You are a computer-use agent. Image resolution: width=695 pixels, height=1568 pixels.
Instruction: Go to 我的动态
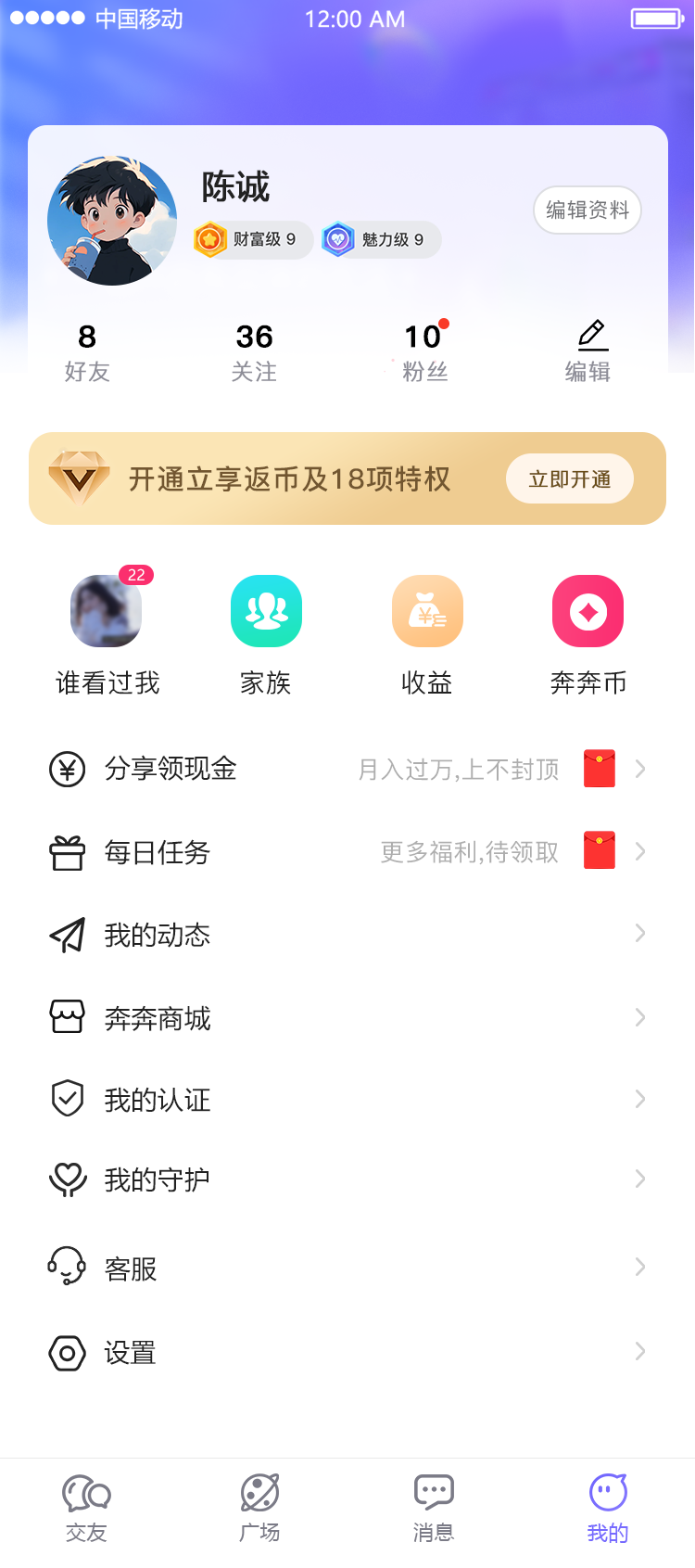tap(347, 935)
